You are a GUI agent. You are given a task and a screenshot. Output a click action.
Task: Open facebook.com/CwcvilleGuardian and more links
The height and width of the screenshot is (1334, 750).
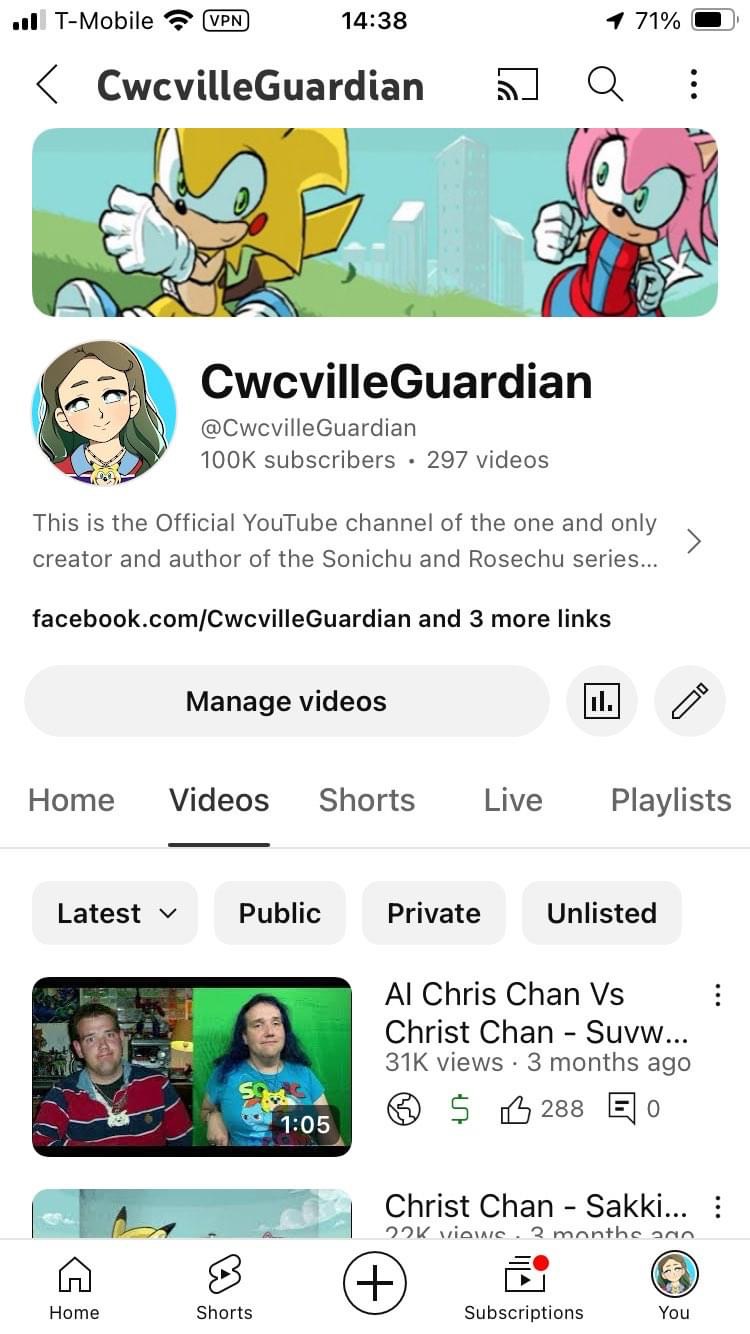point(321,618)
